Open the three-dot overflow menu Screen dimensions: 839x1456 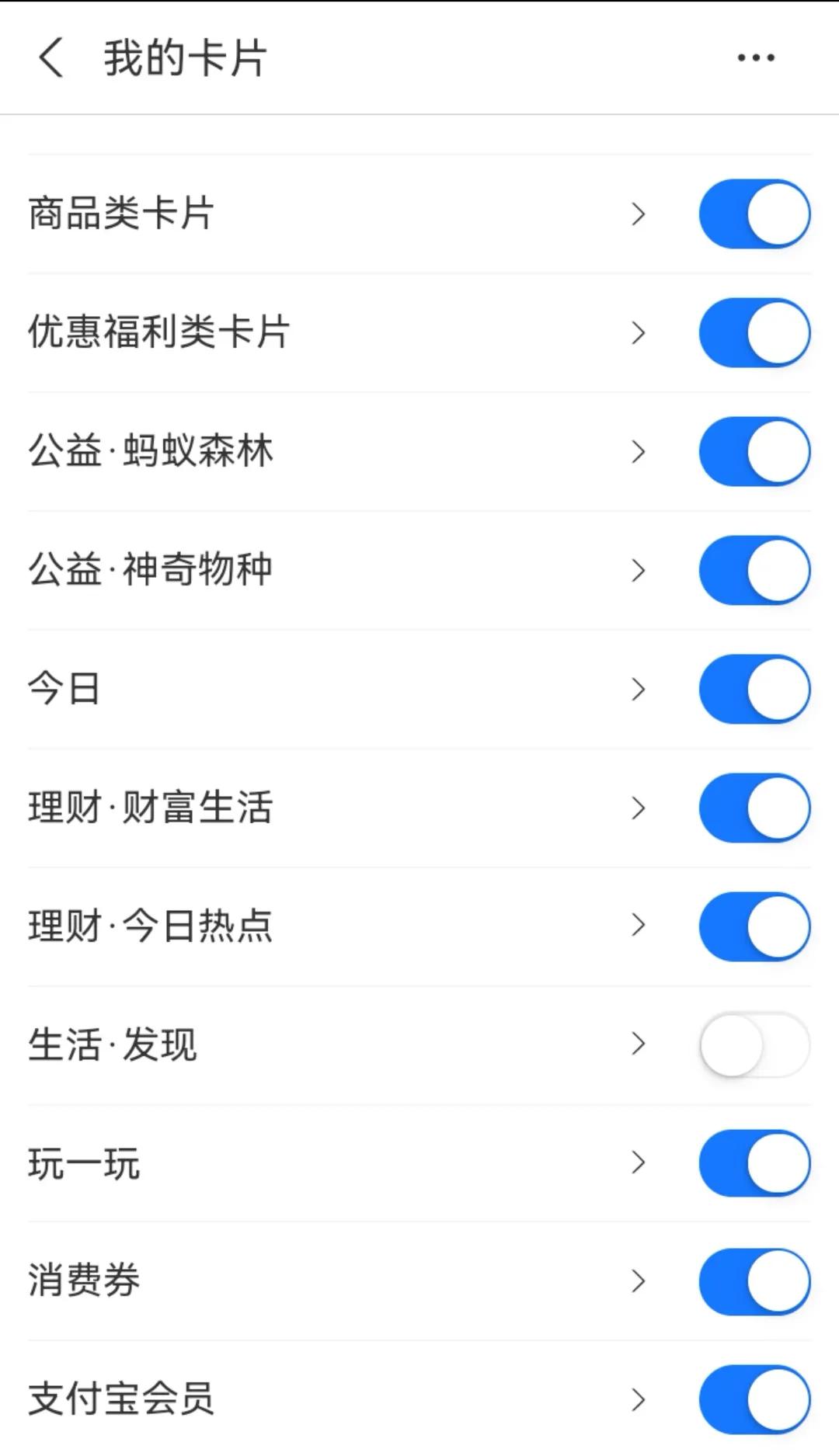click(756, 58)
